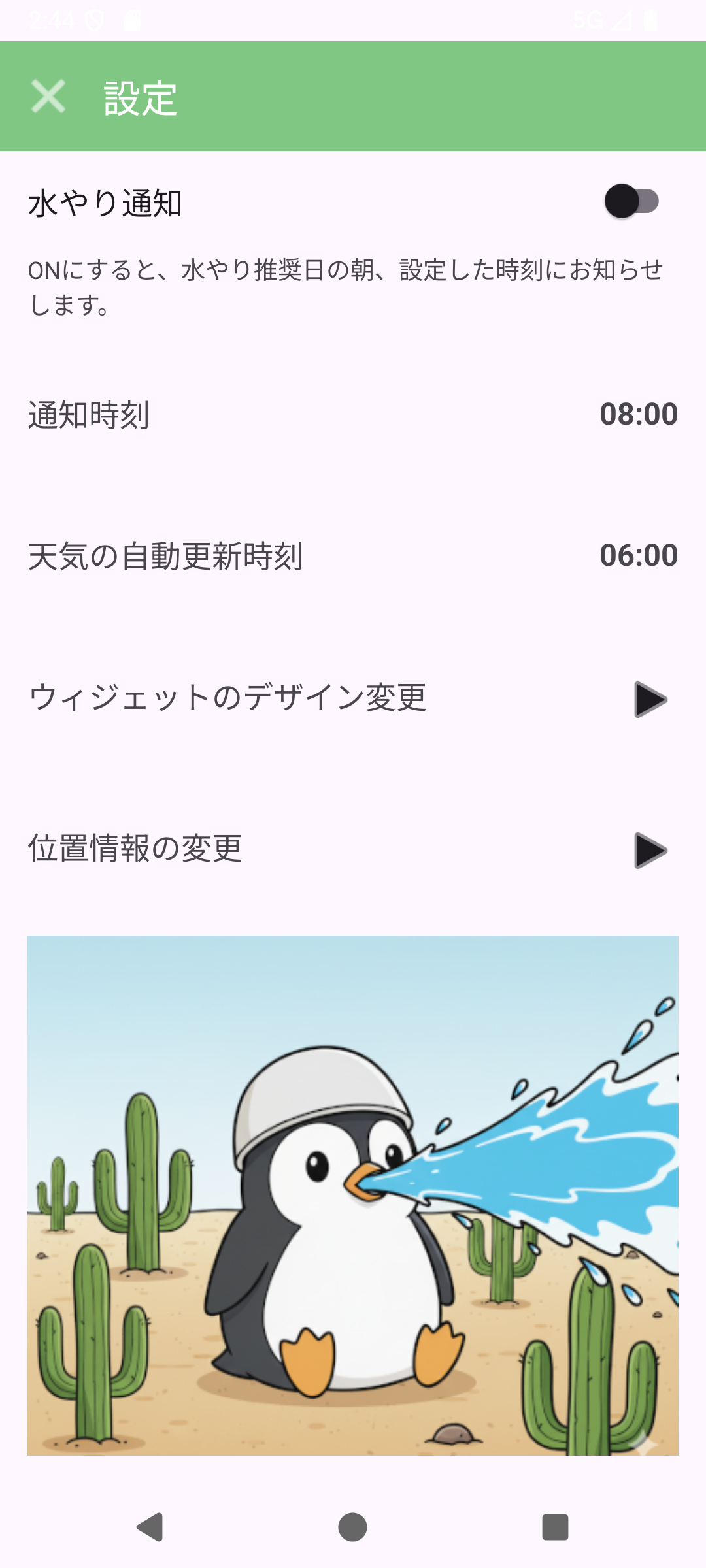Open ウィジェットのデザイン変更
This screenshot has width=706, height=1568.
click(x=649, y=699)
